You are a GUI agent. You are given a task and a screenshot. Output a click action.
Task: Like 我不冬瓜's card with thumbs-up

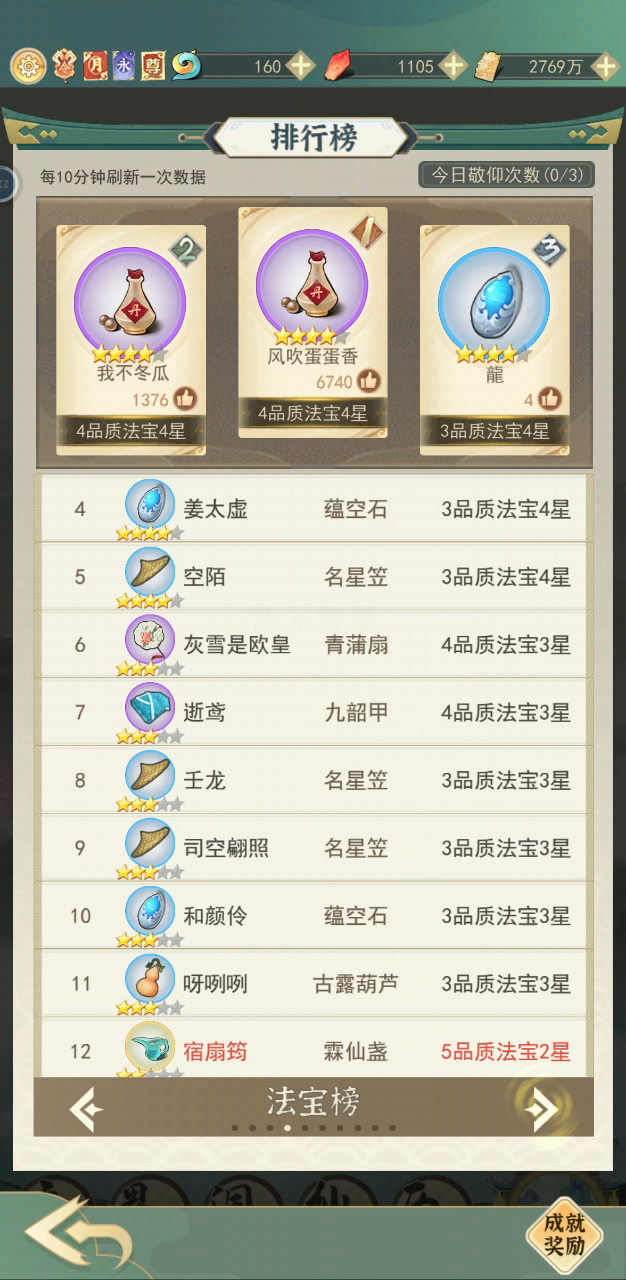click(x=185, y=399)
